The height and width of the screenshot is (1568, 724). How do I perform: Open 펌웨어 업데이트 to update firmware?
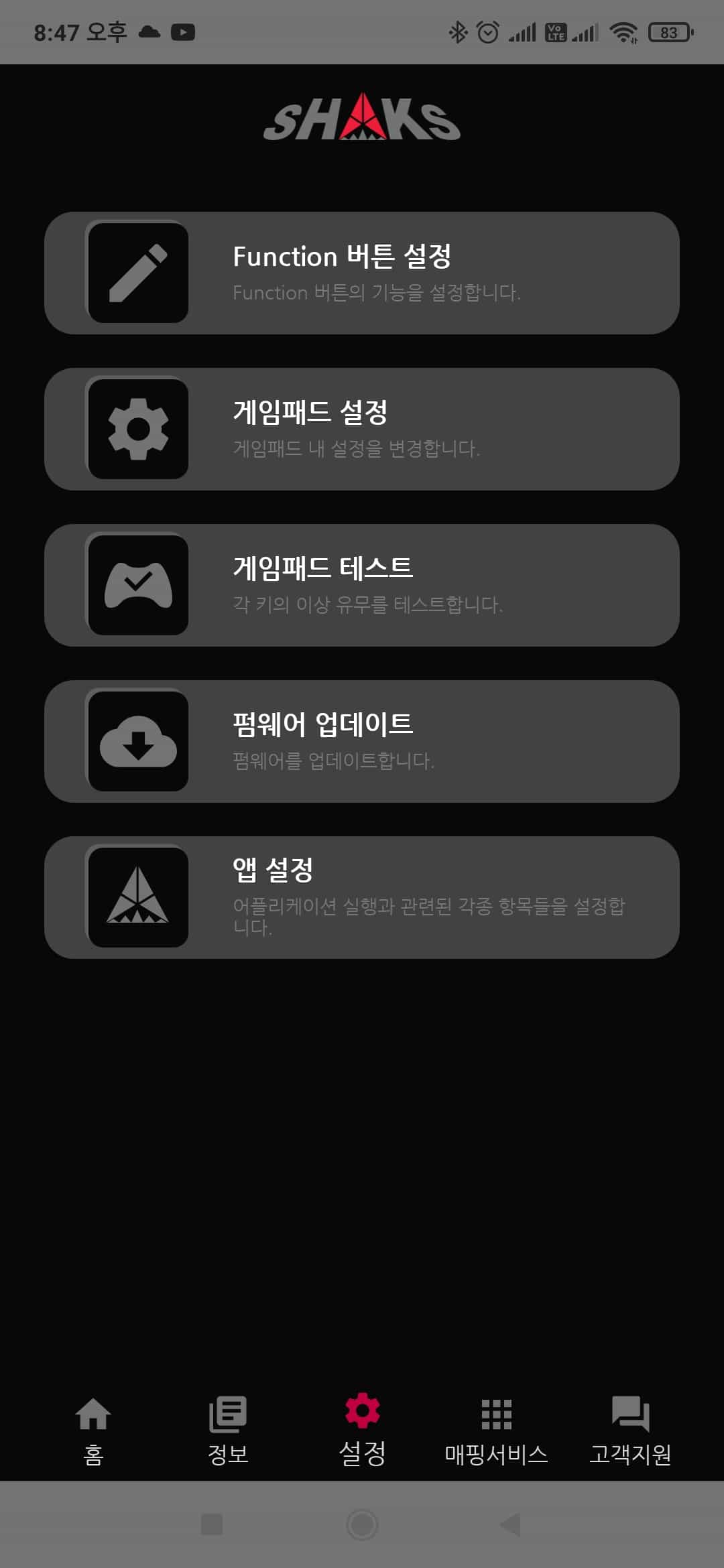(362, 742)
